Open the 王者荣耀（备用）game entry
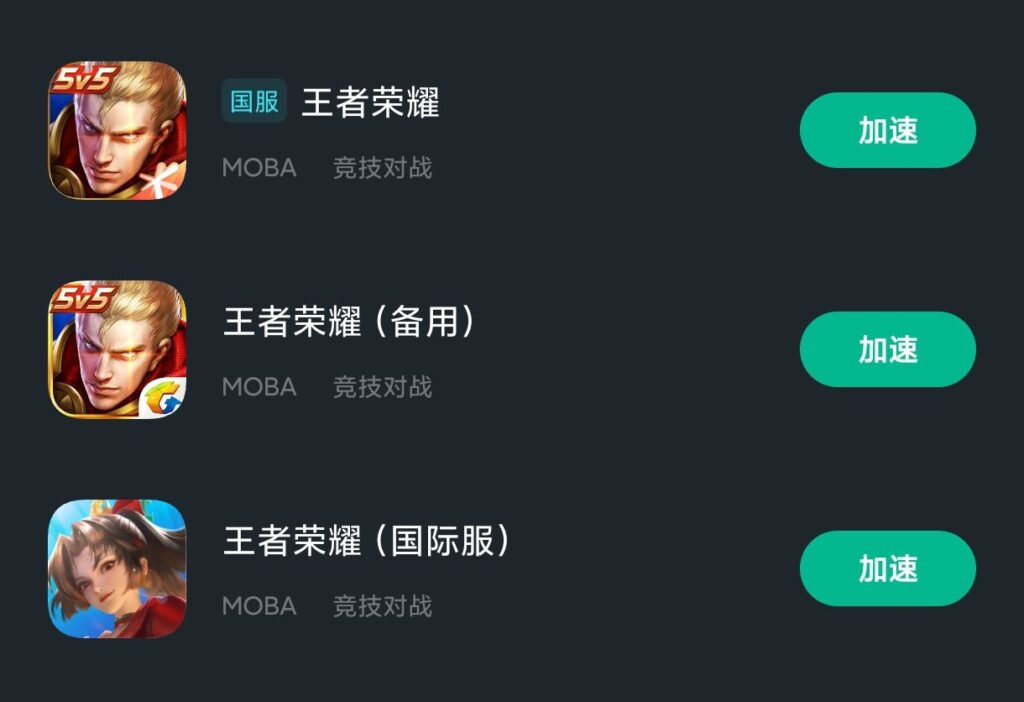The width and height of the screenshot is (1024, 702). point(348,322)
